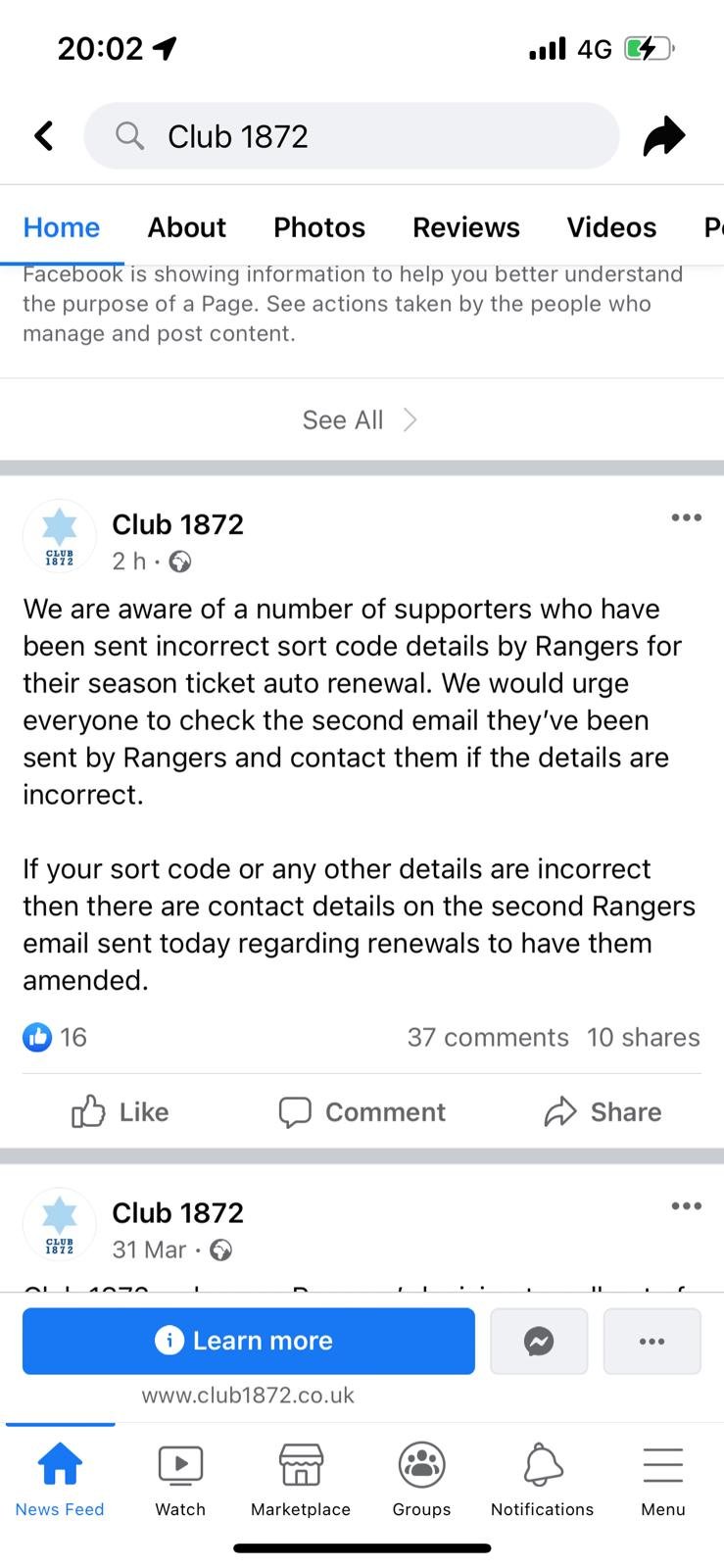Viewport: 724px width, 1568px height.
Task: Open options menu on the 31 Mar post
Action: [686, 1205]
